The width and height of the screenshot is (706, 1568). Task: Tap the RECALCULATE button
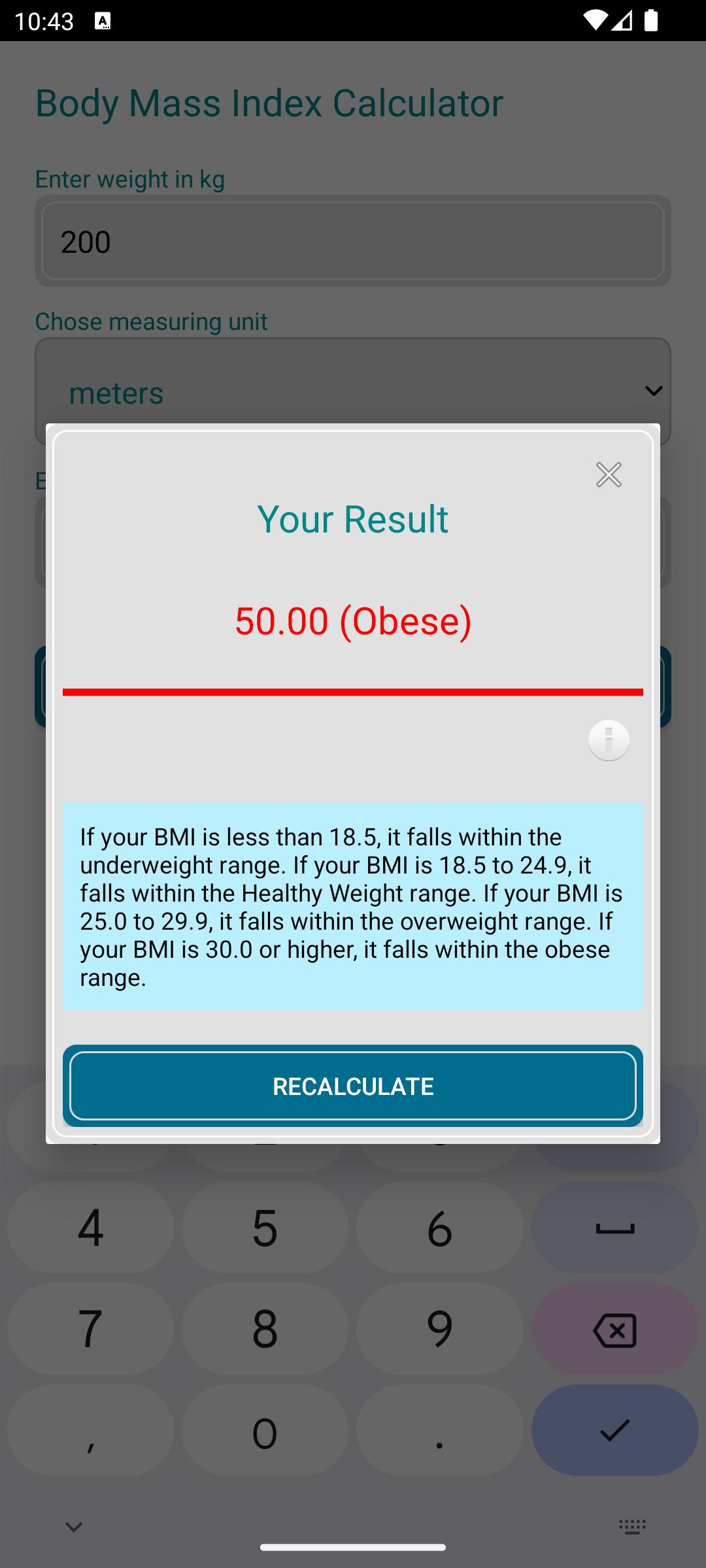pos(353,1086)
